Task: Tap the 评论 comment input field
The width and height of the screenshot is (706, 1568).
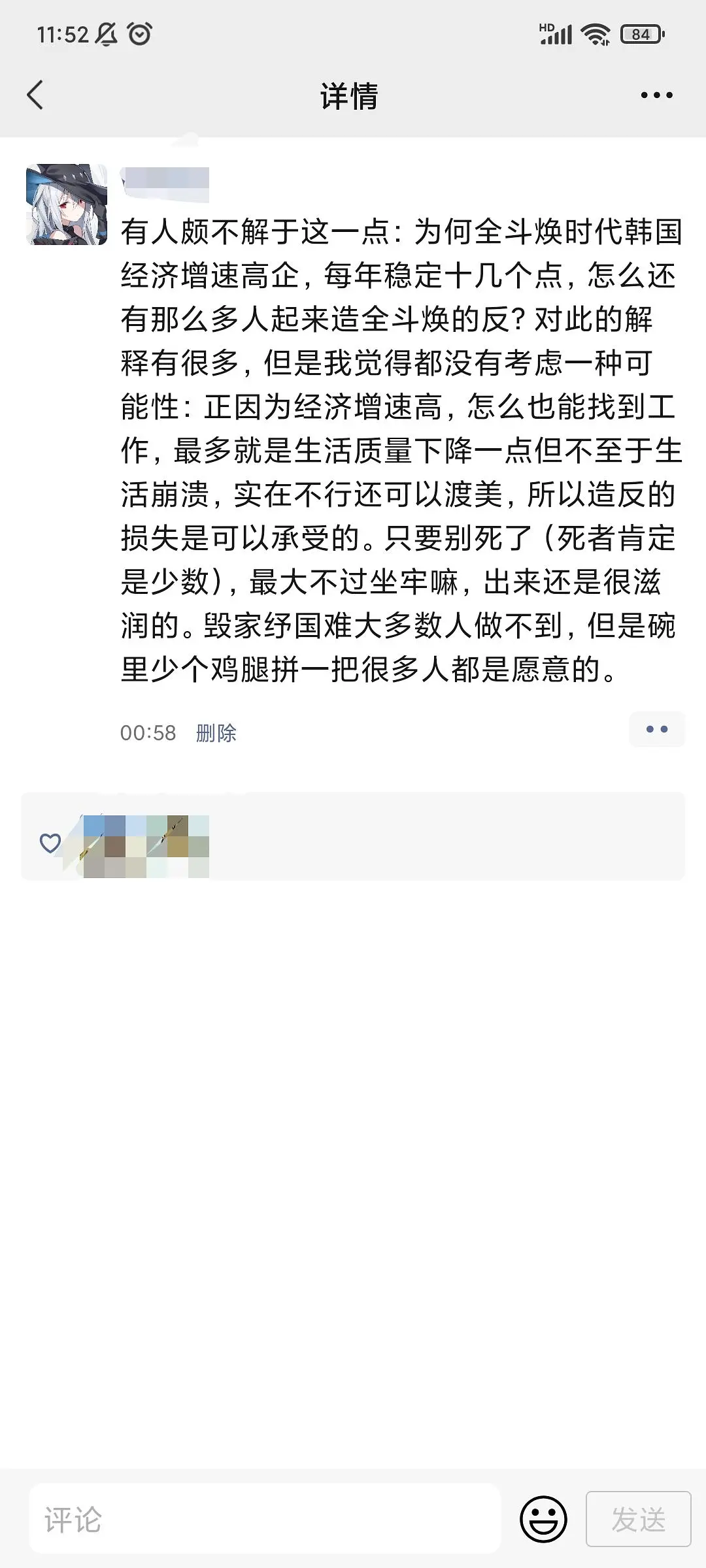Action: [x=265, y=1520]
